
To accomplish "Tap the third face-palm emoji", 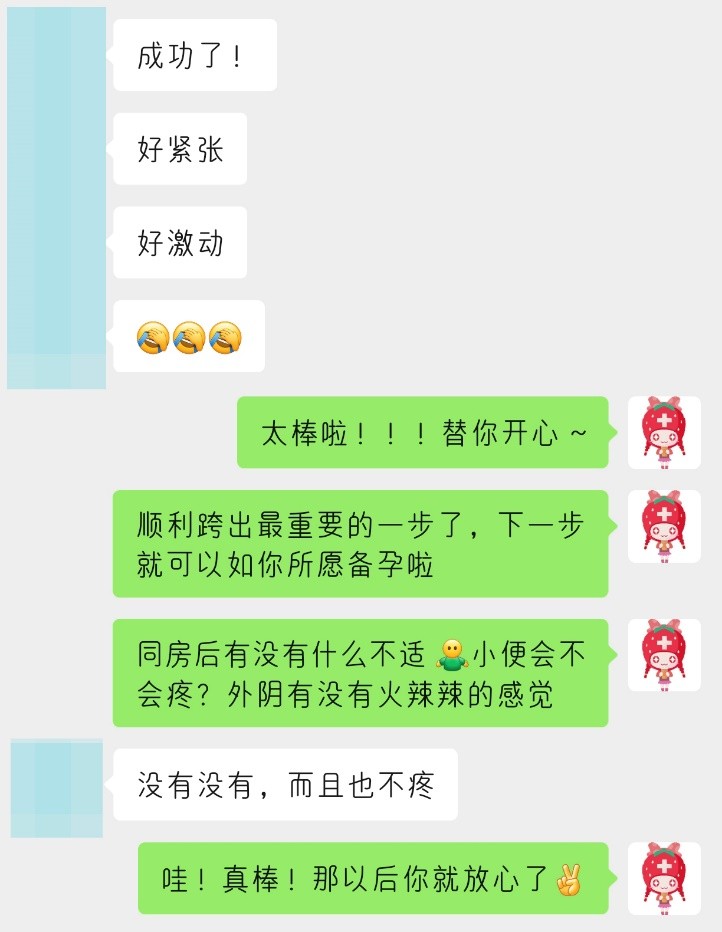I will [226, 337].
